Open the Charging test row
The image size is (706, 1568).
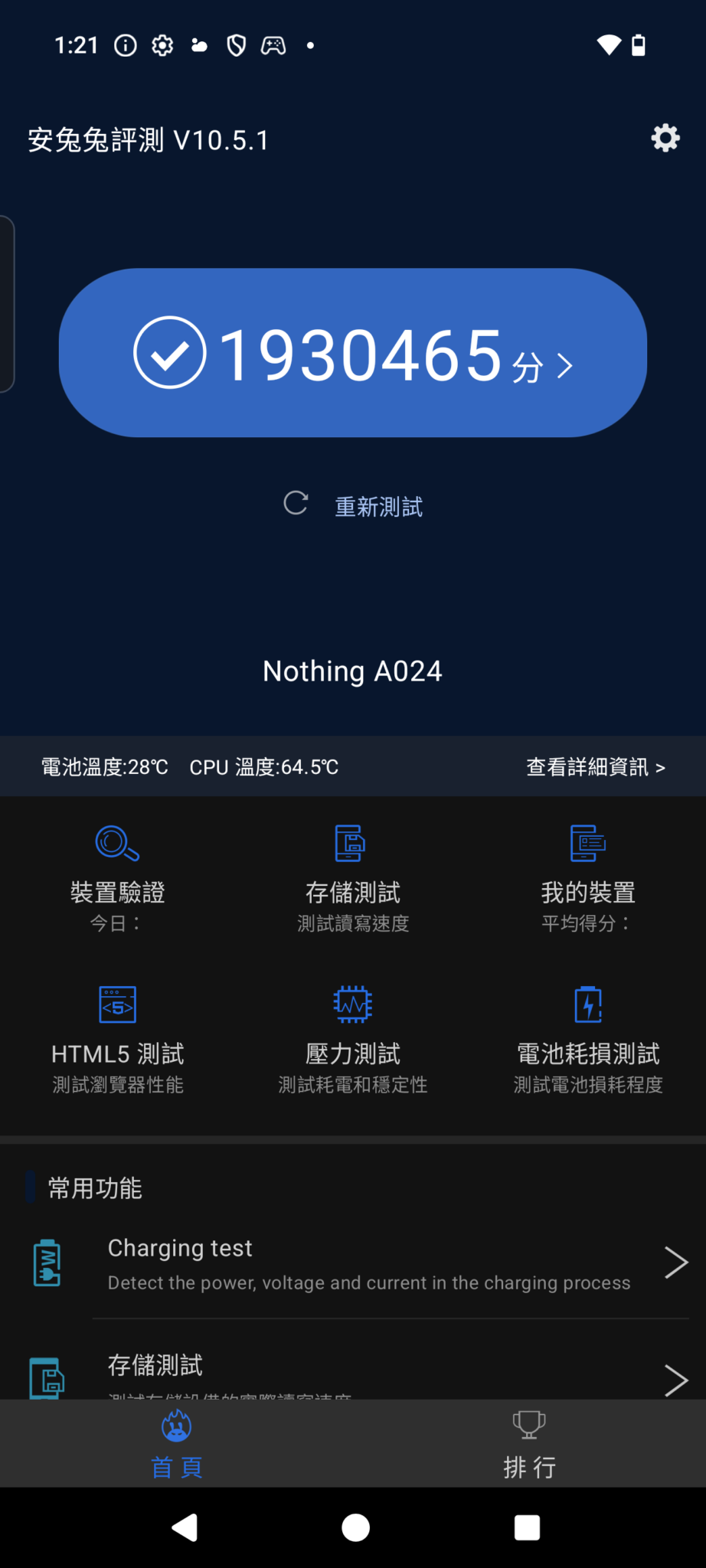point(353,1263)
